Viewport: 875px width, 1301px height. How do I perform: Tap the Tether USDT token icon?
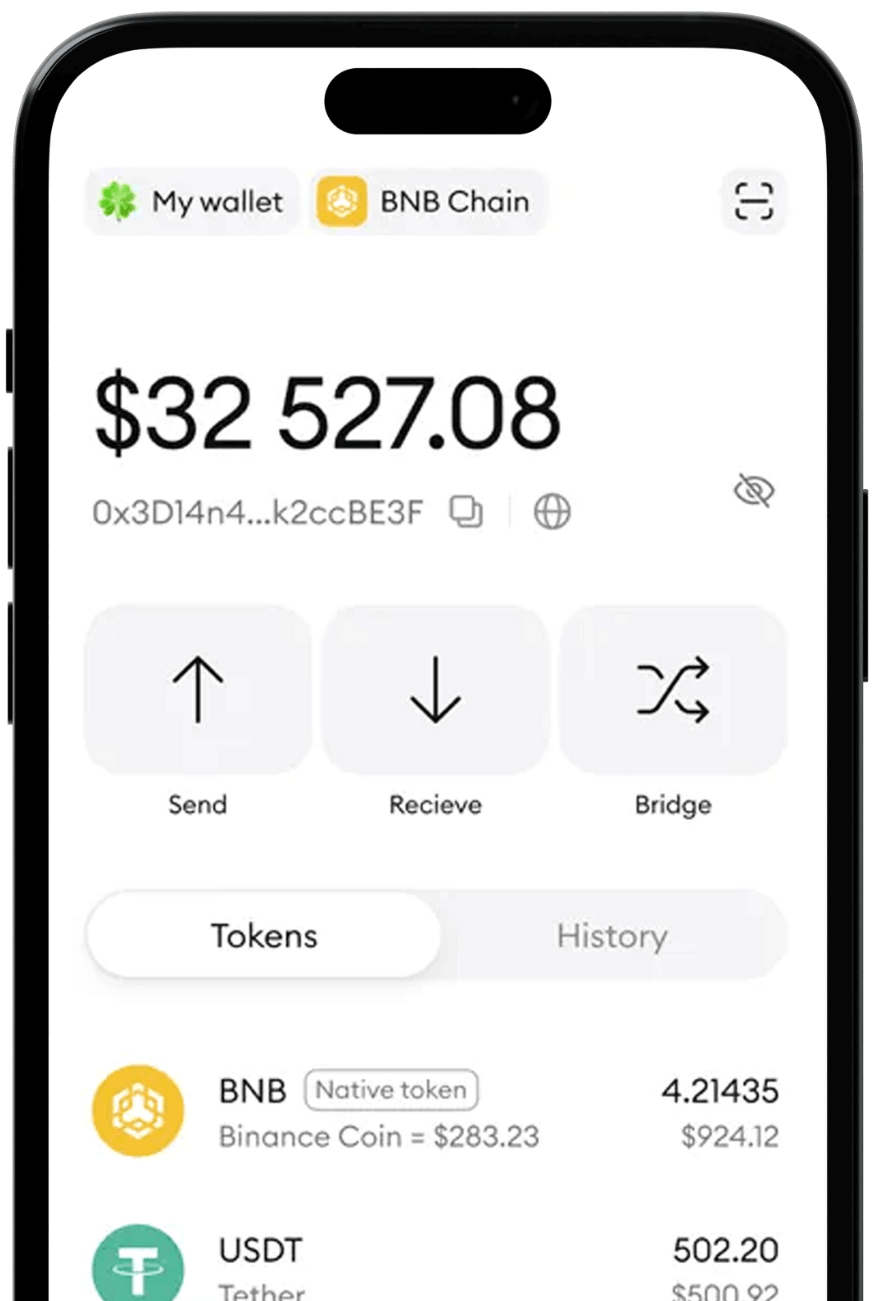(137, 1262)
